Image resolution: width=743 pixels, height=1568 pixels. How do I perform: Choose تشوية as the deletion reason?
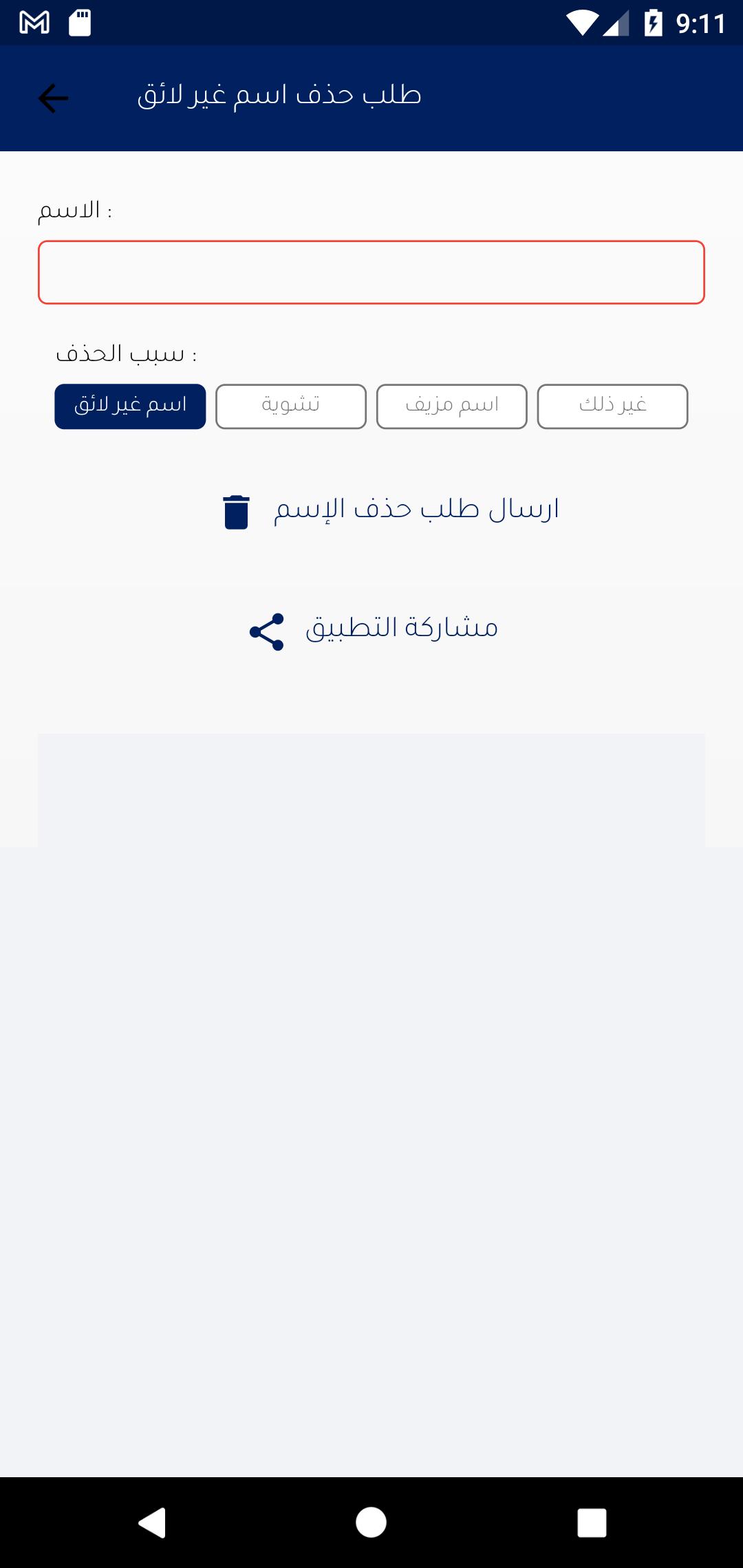291,406
